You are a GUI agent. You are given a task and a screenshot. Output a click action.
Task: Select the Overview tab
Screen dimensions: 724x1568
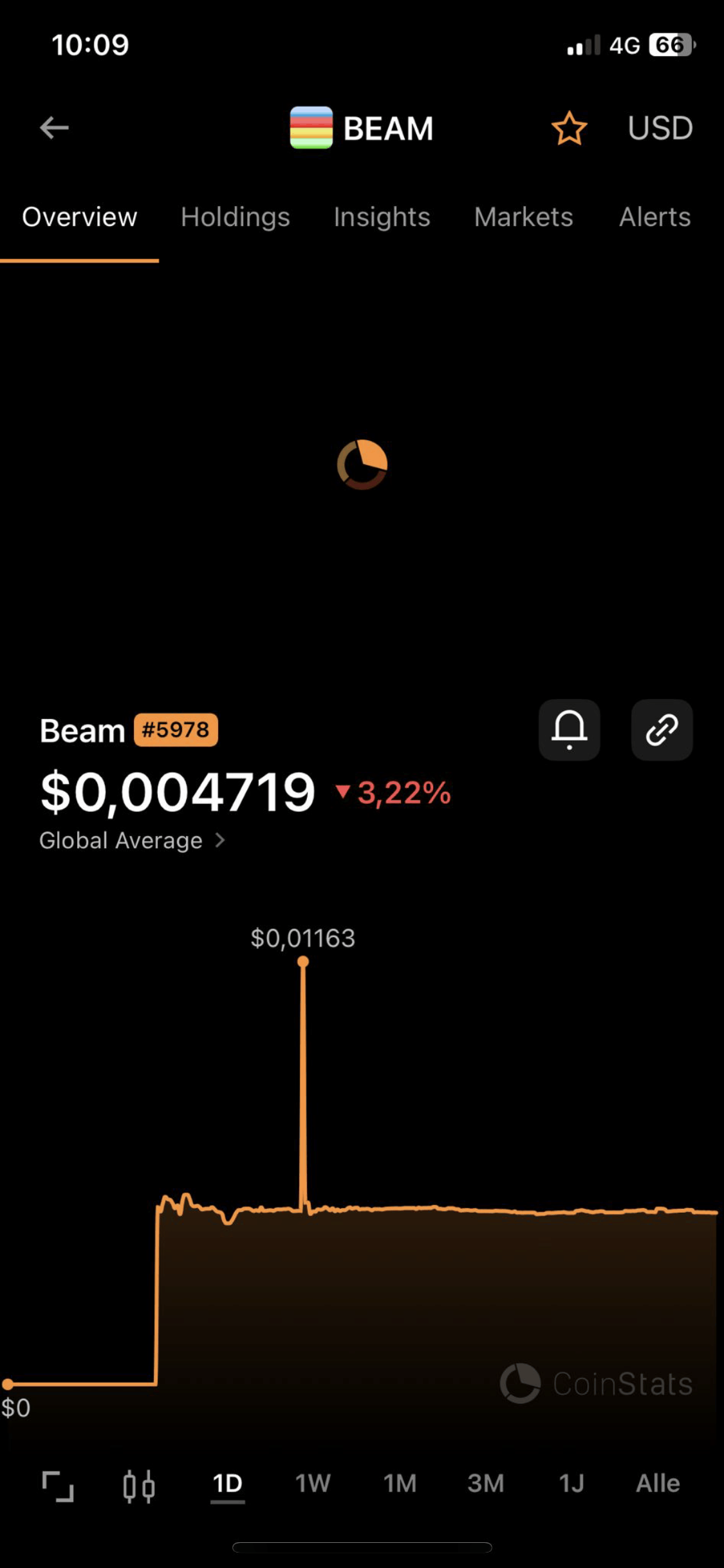[x=79, y=218]
